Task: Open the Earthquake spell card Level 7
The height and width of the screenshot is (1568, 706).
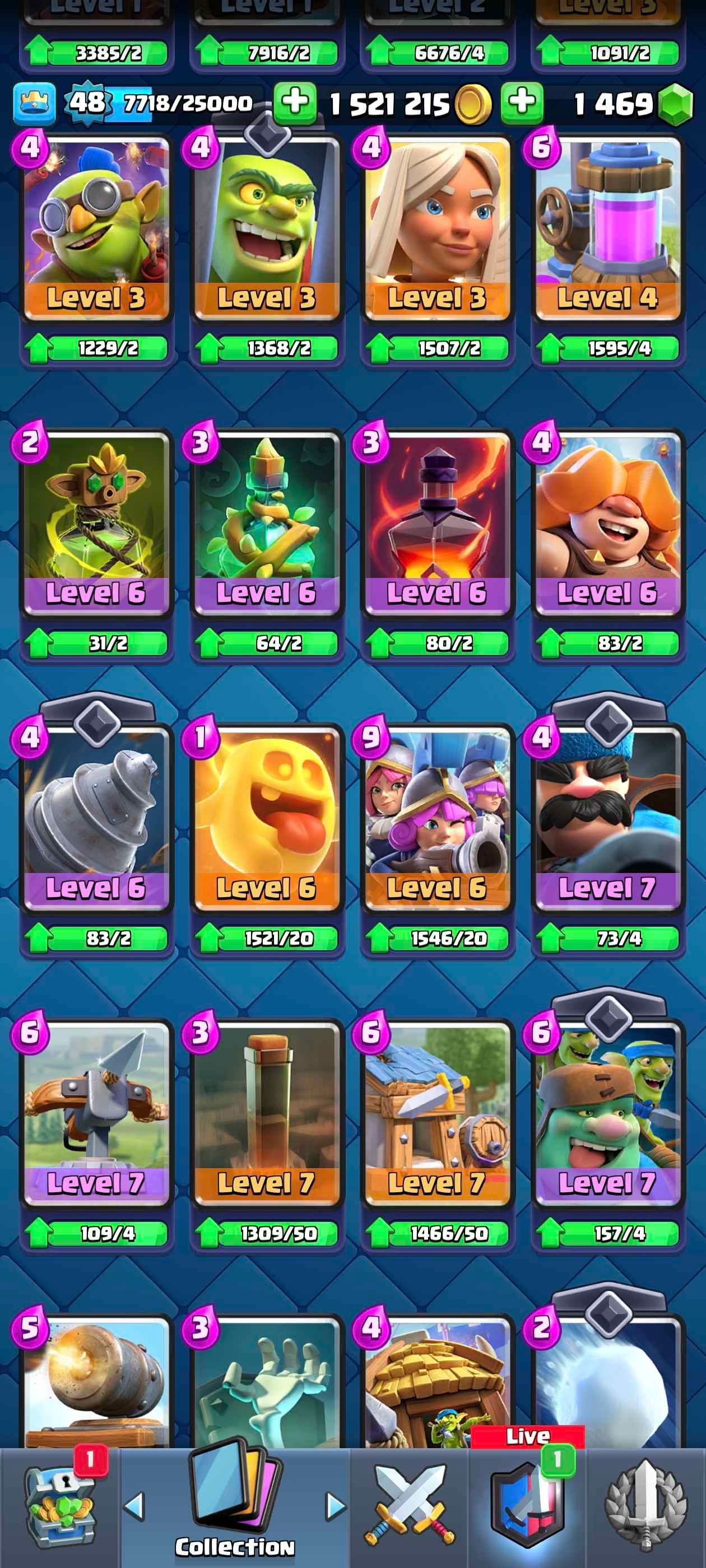Action: (267, 1114)
